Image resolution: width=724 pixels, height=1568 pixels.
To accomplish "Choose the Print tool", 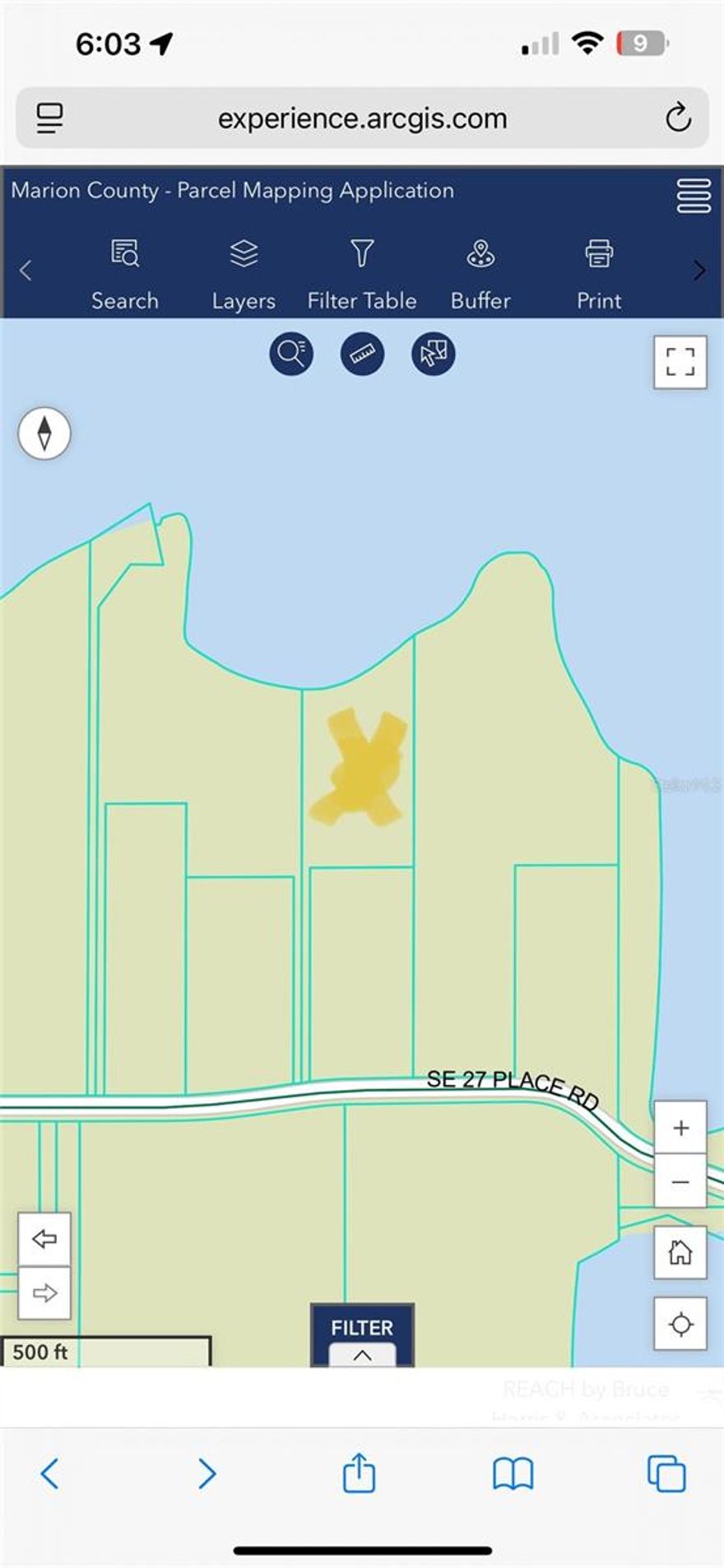I will tap(599, 275).
